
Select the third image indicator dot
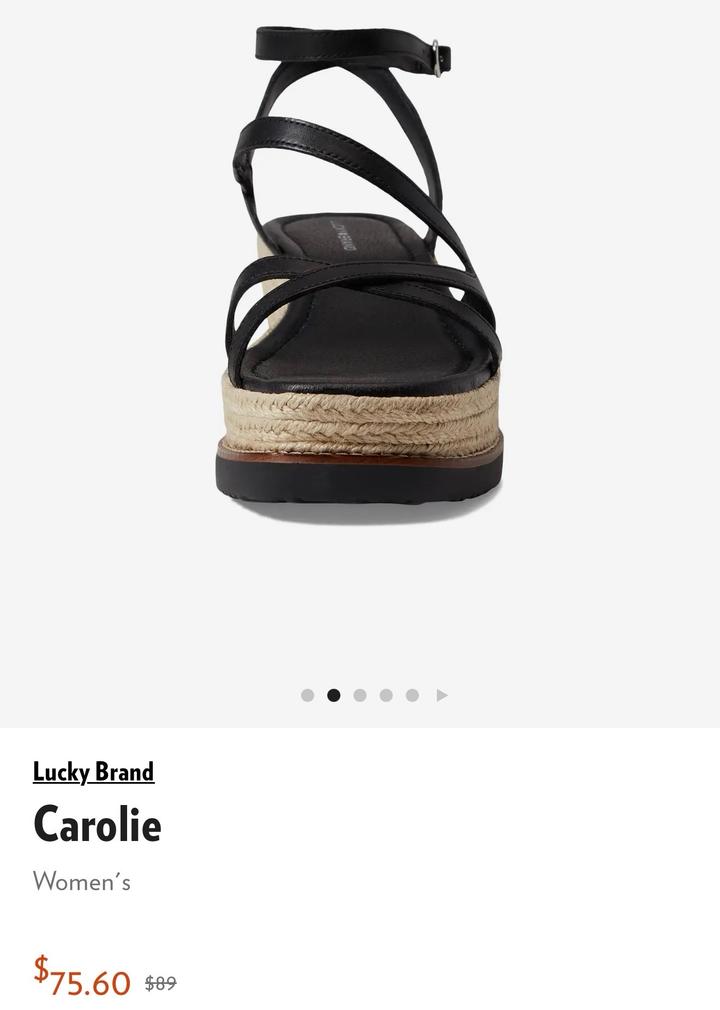coord(360,695)
